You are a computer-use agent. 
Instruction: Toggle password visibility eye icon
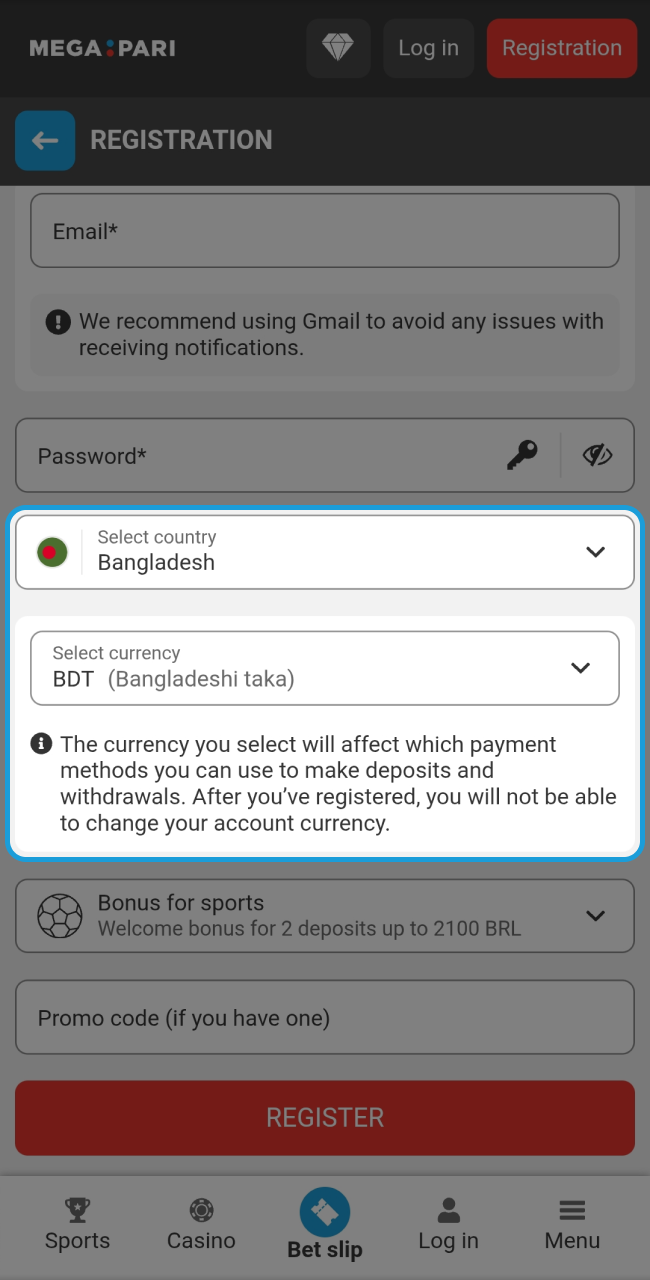click(597, 456)
